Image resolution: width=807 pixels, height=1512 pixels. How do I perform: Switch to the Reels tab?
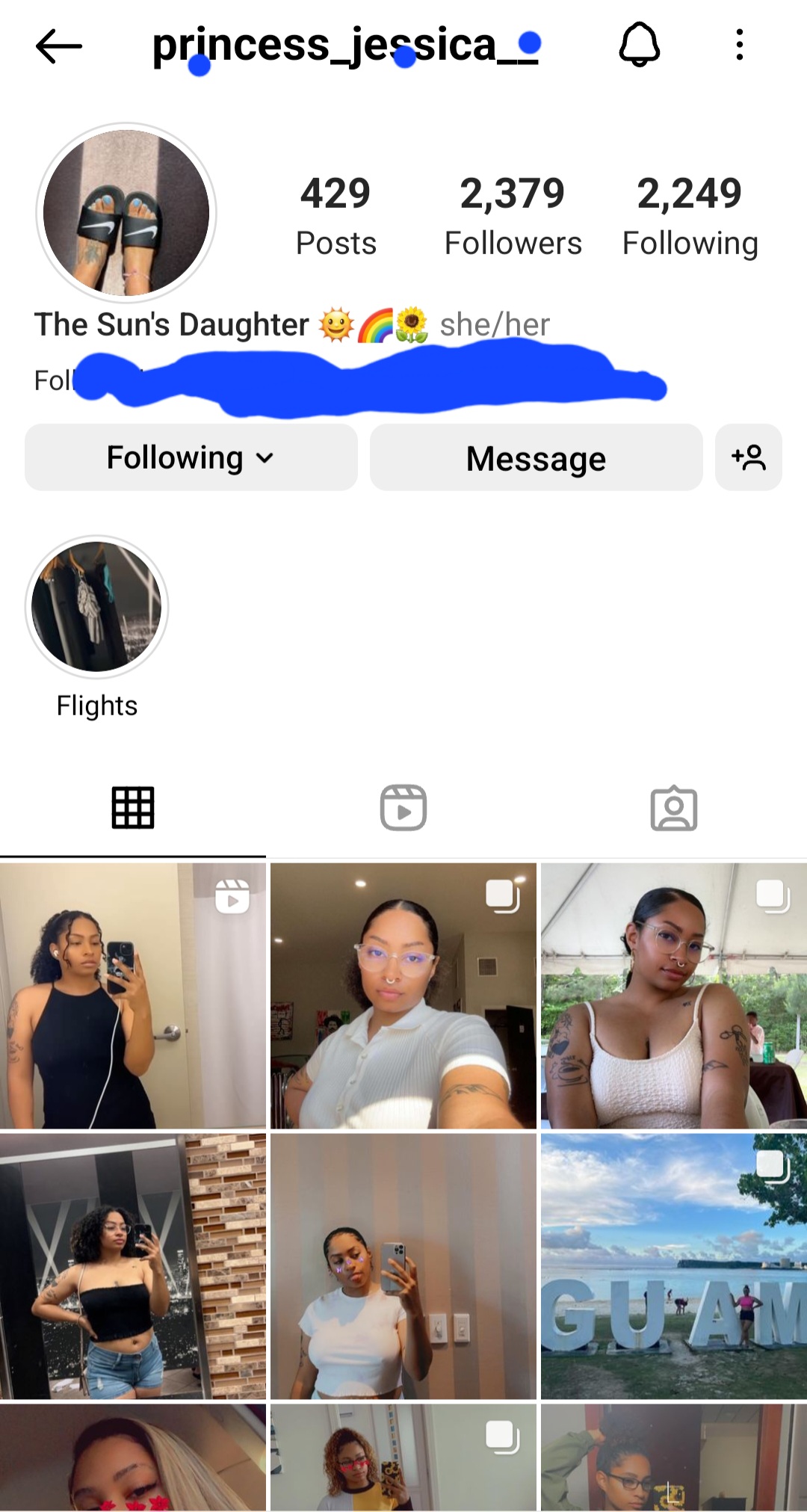point(403,808)
